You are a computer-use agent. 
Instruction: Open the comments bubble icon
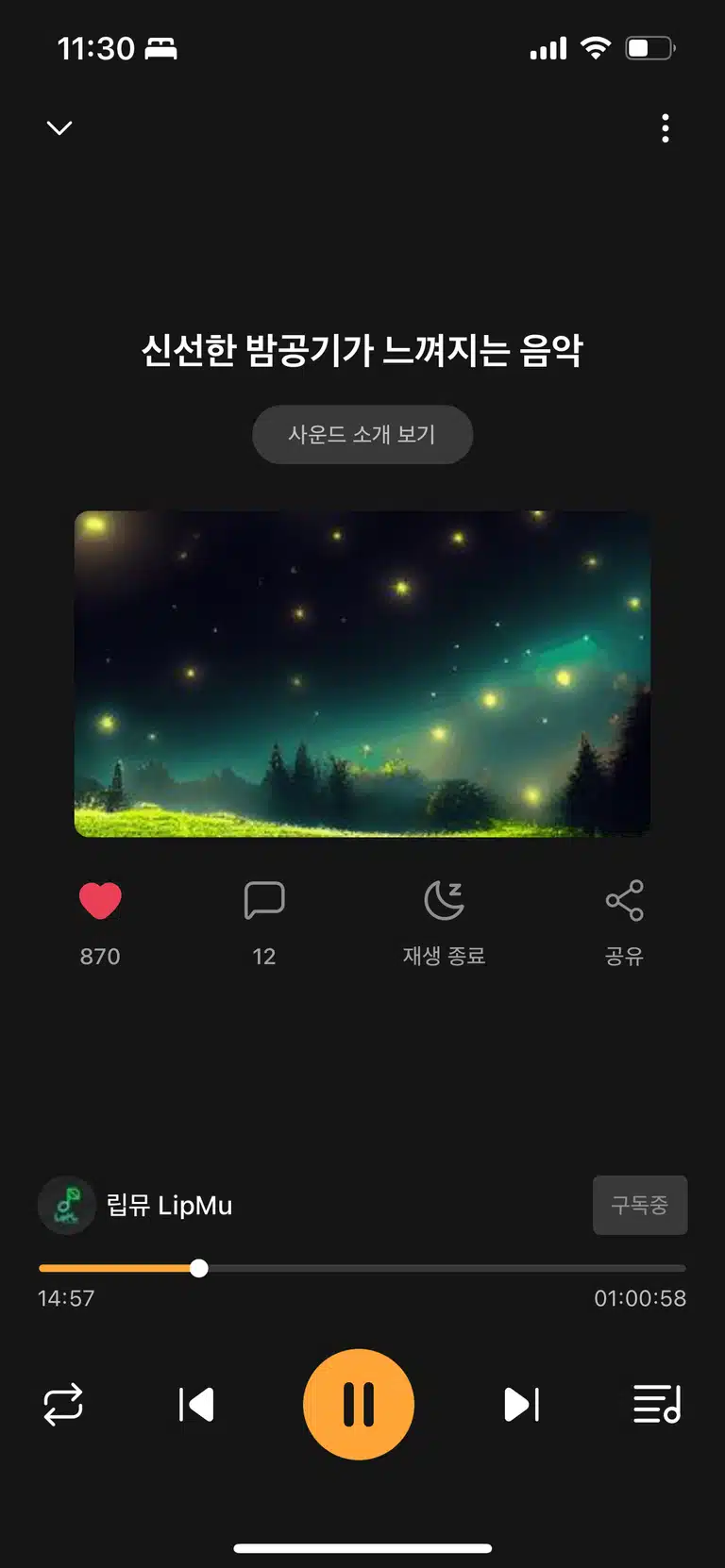coord(264,900)
